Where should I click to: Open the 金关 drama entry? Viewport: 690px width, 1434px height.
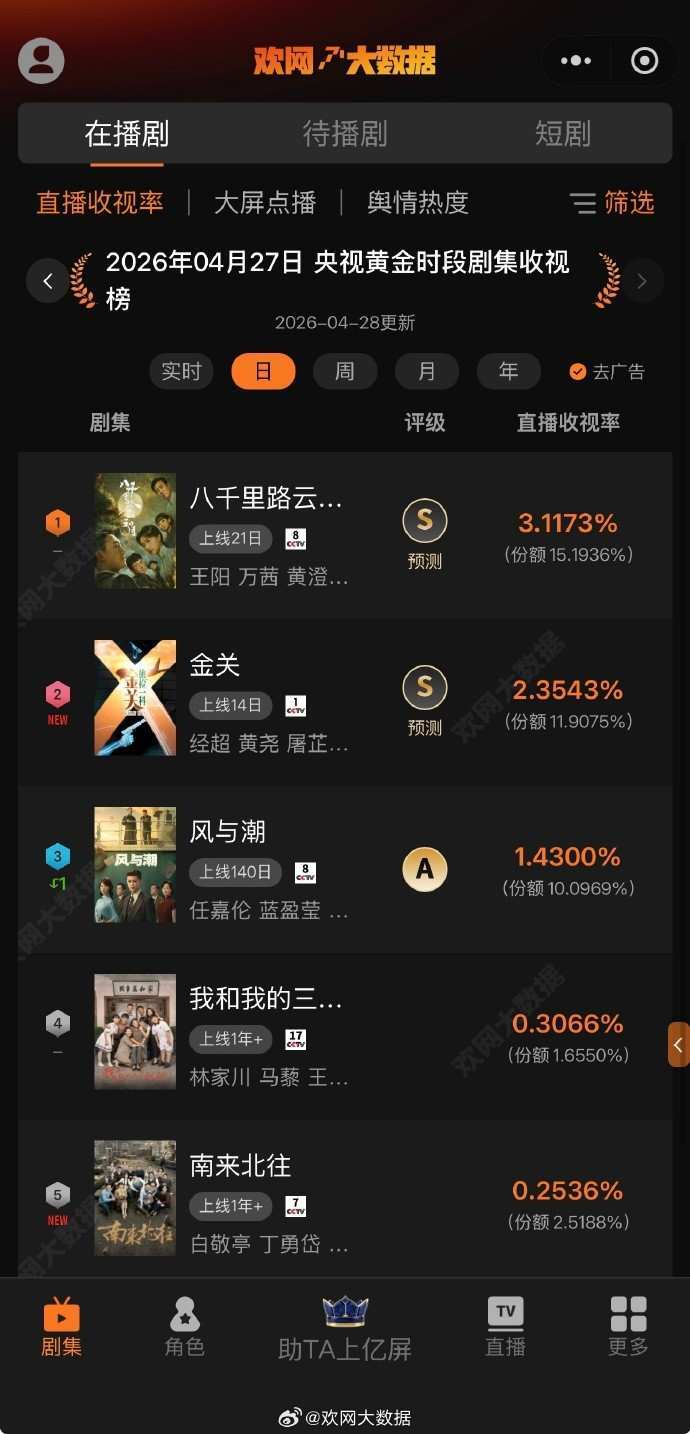click(215, 665)
